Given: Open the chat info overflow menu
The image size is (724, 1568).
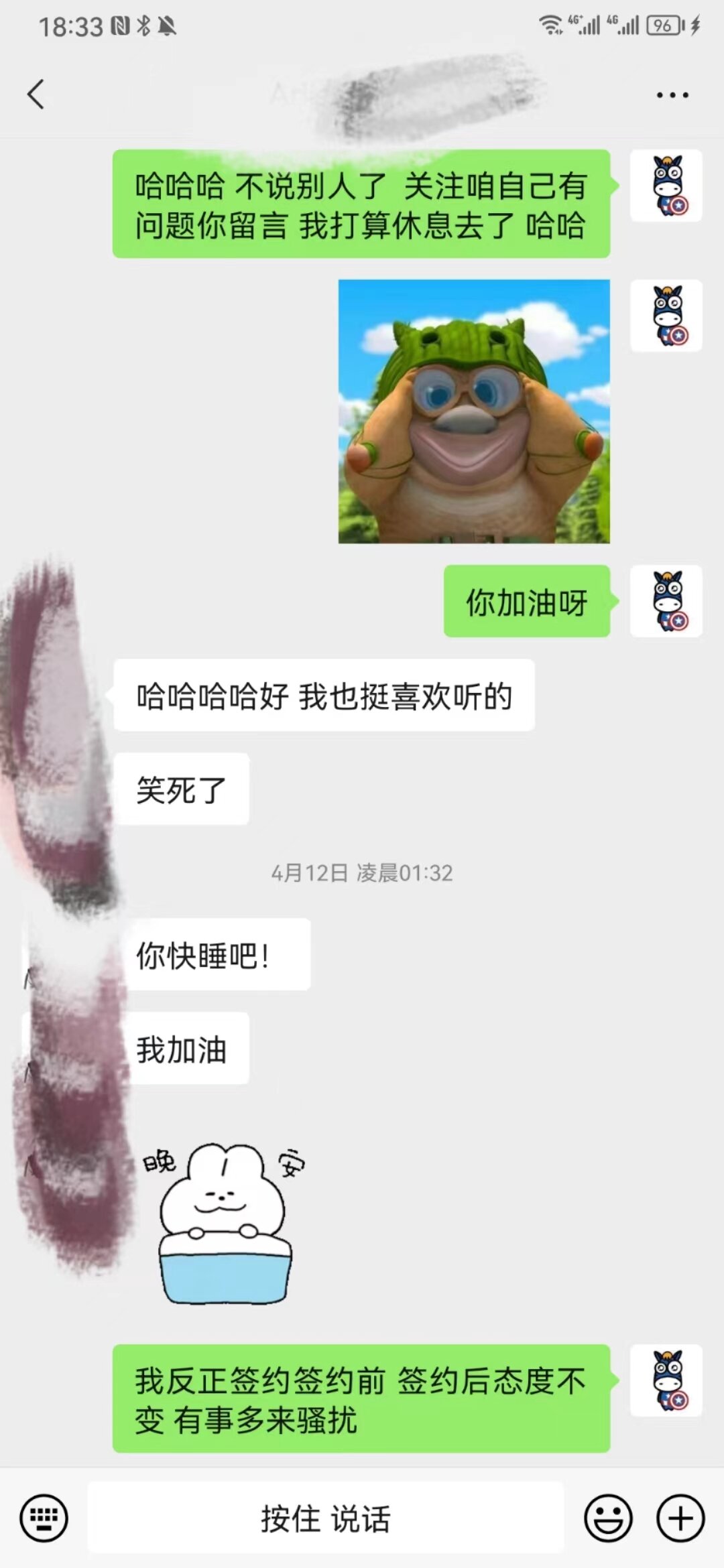Looking at the screenshot, I should [672, 95].
